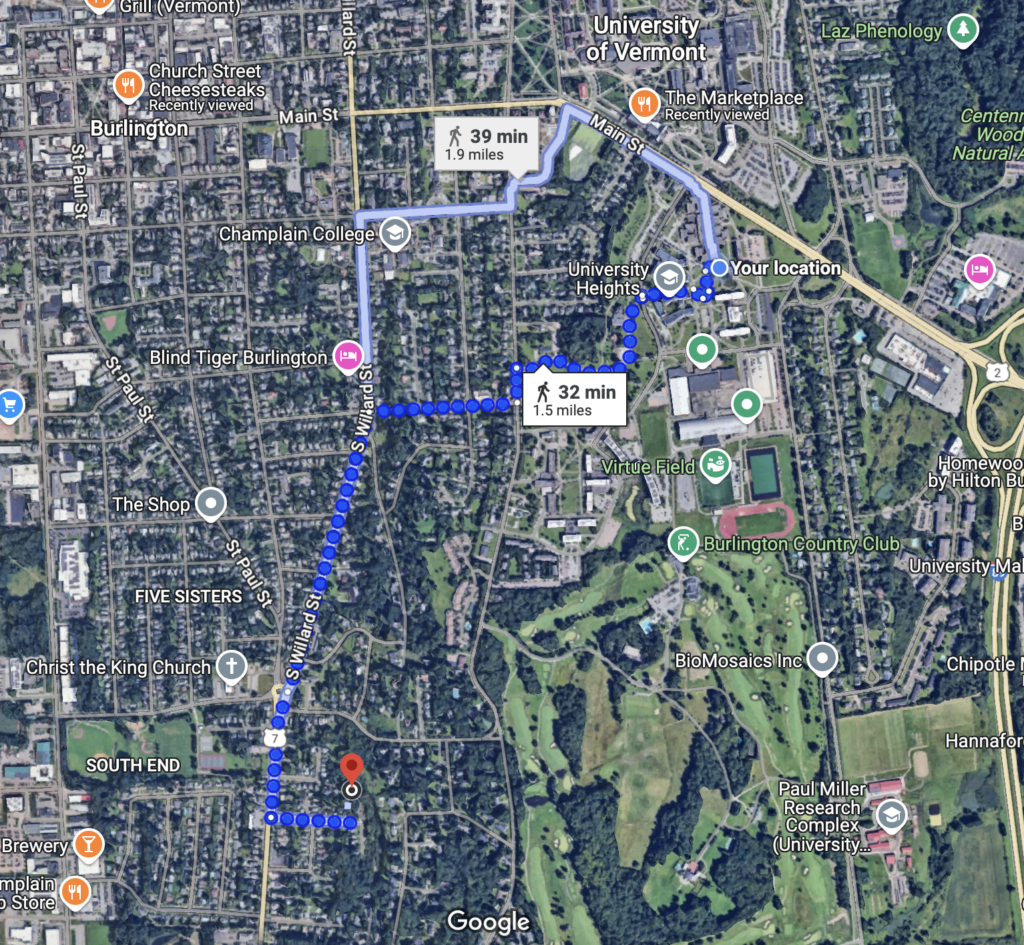Open Burlington Country Club pin
This screenshot has width=1024, height=945.
tap(682, 543)
